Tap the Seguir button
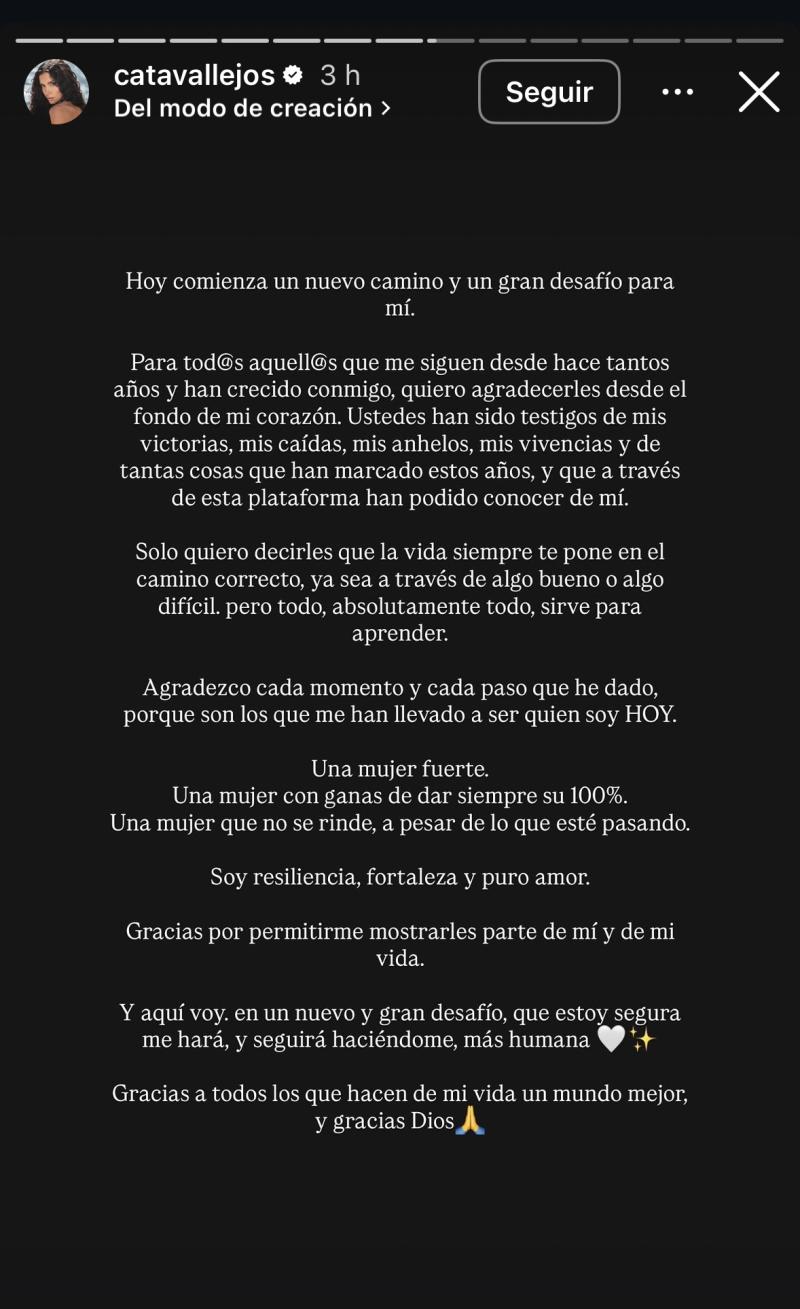800x1309 pixels. pos(549,92)
